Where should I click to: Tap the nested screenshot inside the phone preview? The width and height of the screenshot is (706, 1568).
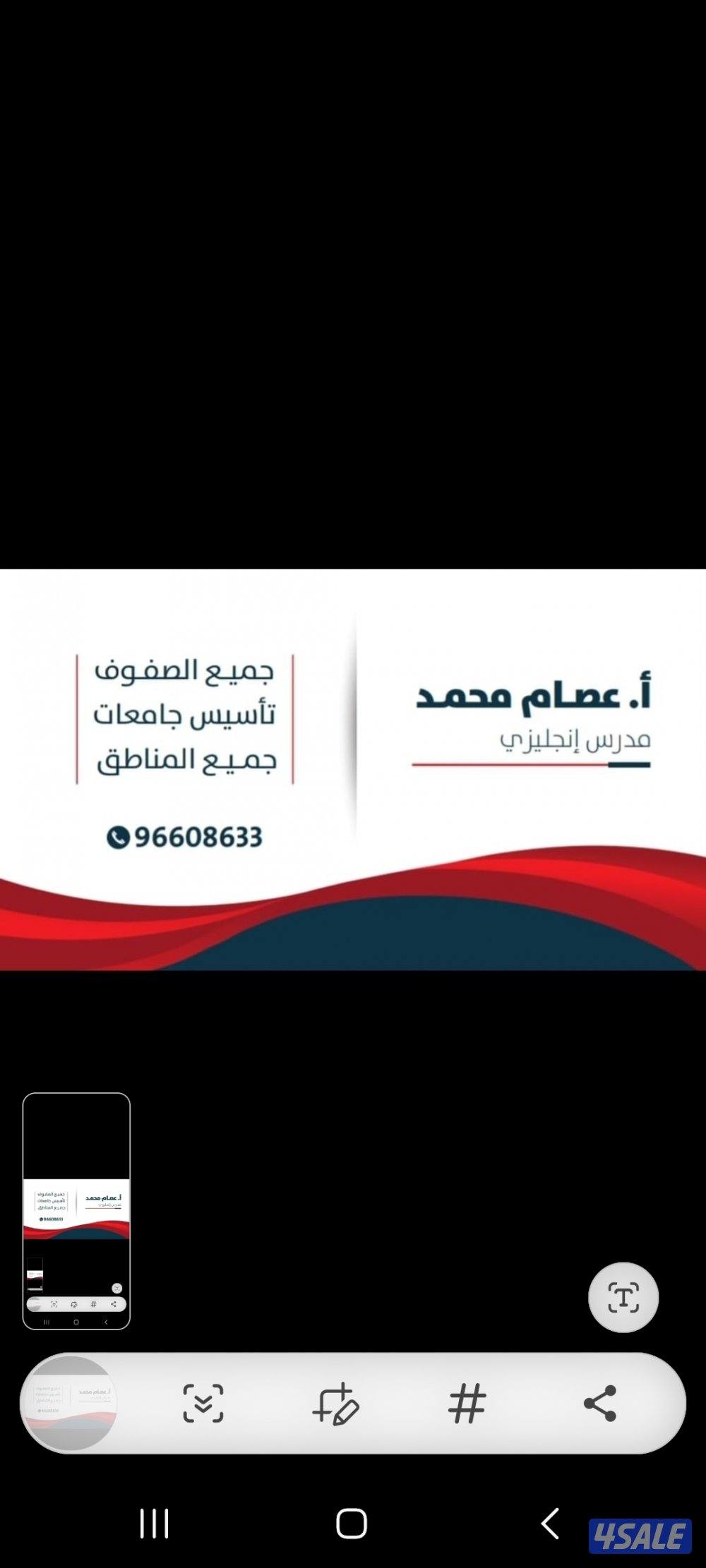pos(35,1275)
